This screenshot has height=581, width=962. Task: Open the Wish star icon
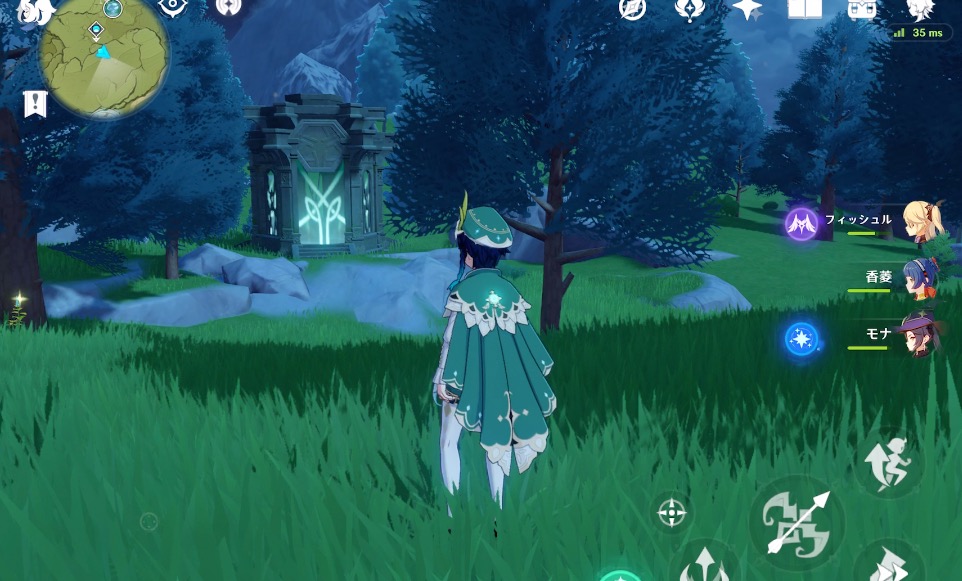coord(747,9)
